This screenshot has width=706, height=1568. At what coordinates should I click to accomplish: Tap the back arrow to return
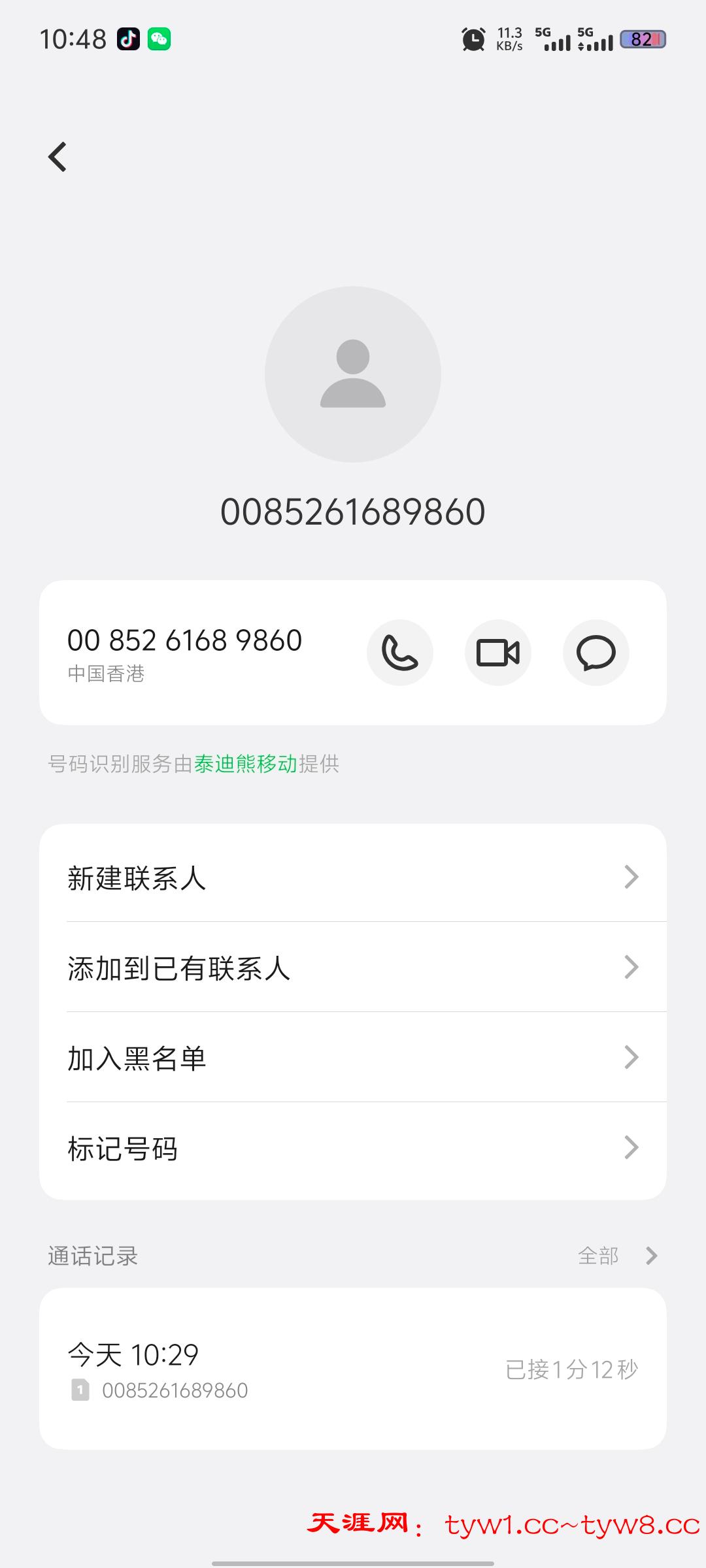[x=58, y=155]
